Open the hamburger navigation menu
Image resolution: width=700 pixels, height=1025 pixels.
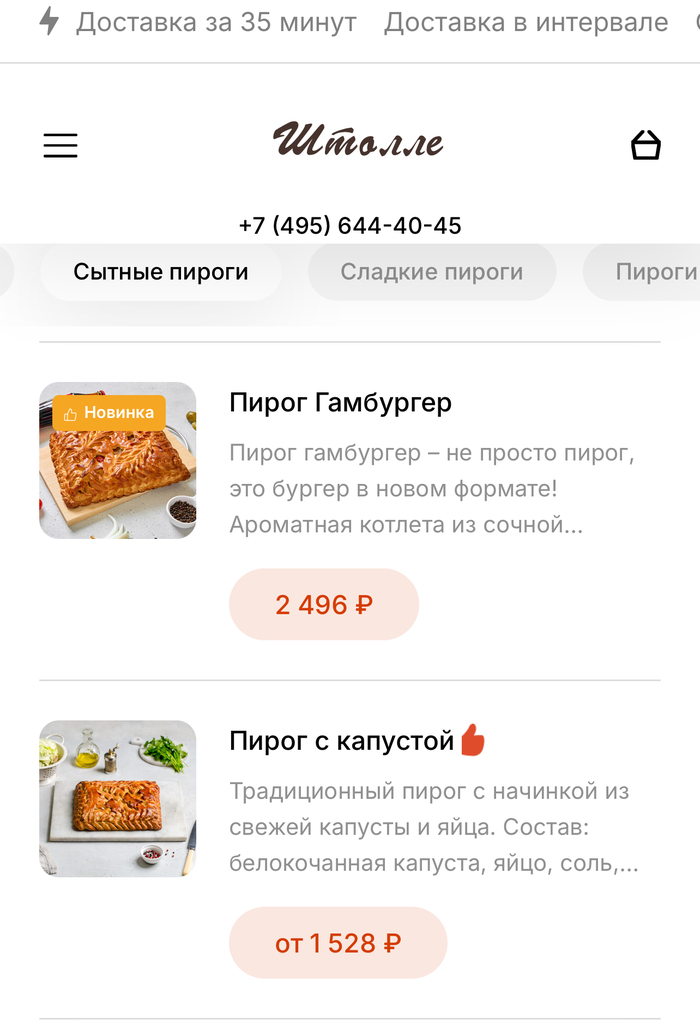tap(60, 146)
